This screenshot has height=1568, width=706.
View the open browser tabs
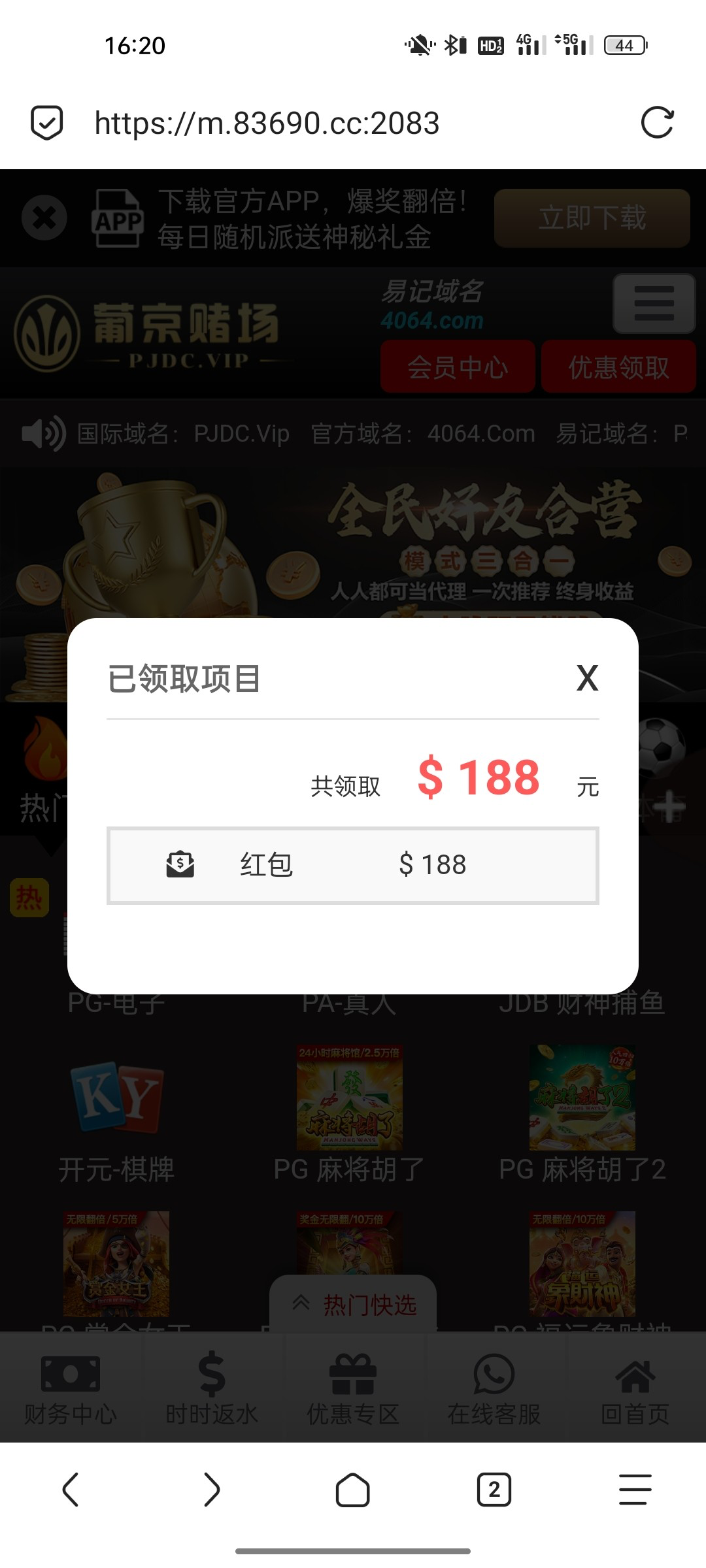494,1490
